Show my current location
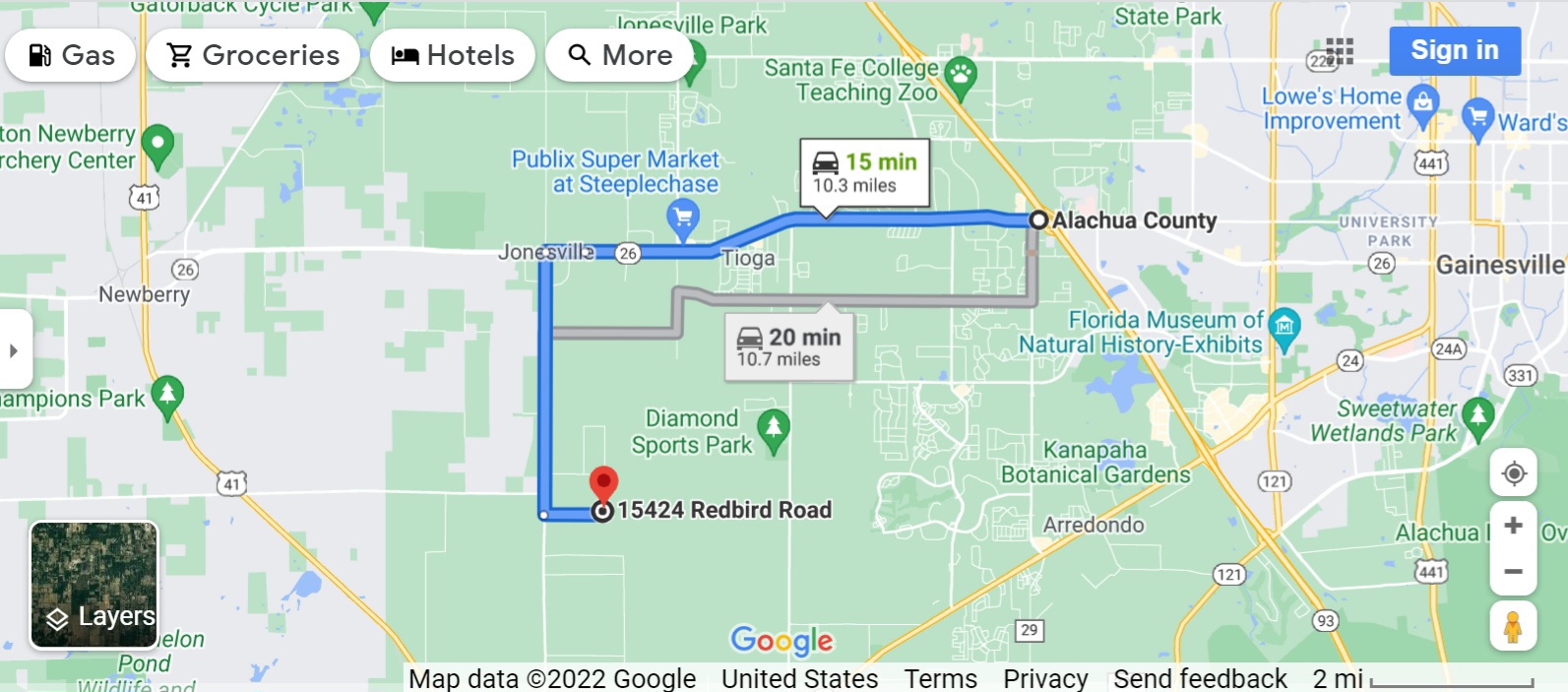The image size is (1568, 692). tap(1514, 473)
